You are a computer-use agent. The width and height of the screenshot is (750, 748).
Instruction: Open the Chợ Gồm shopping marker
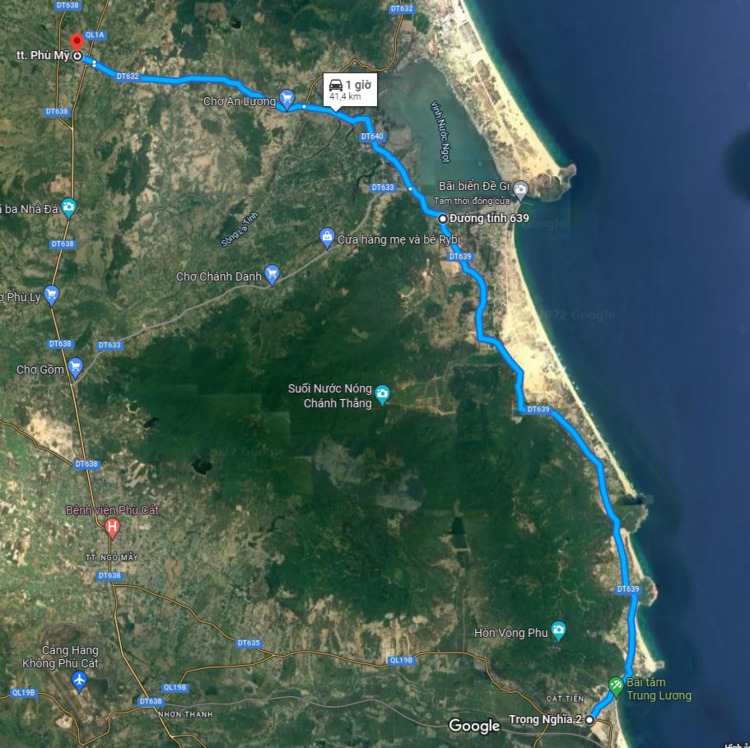pos(75,369)
